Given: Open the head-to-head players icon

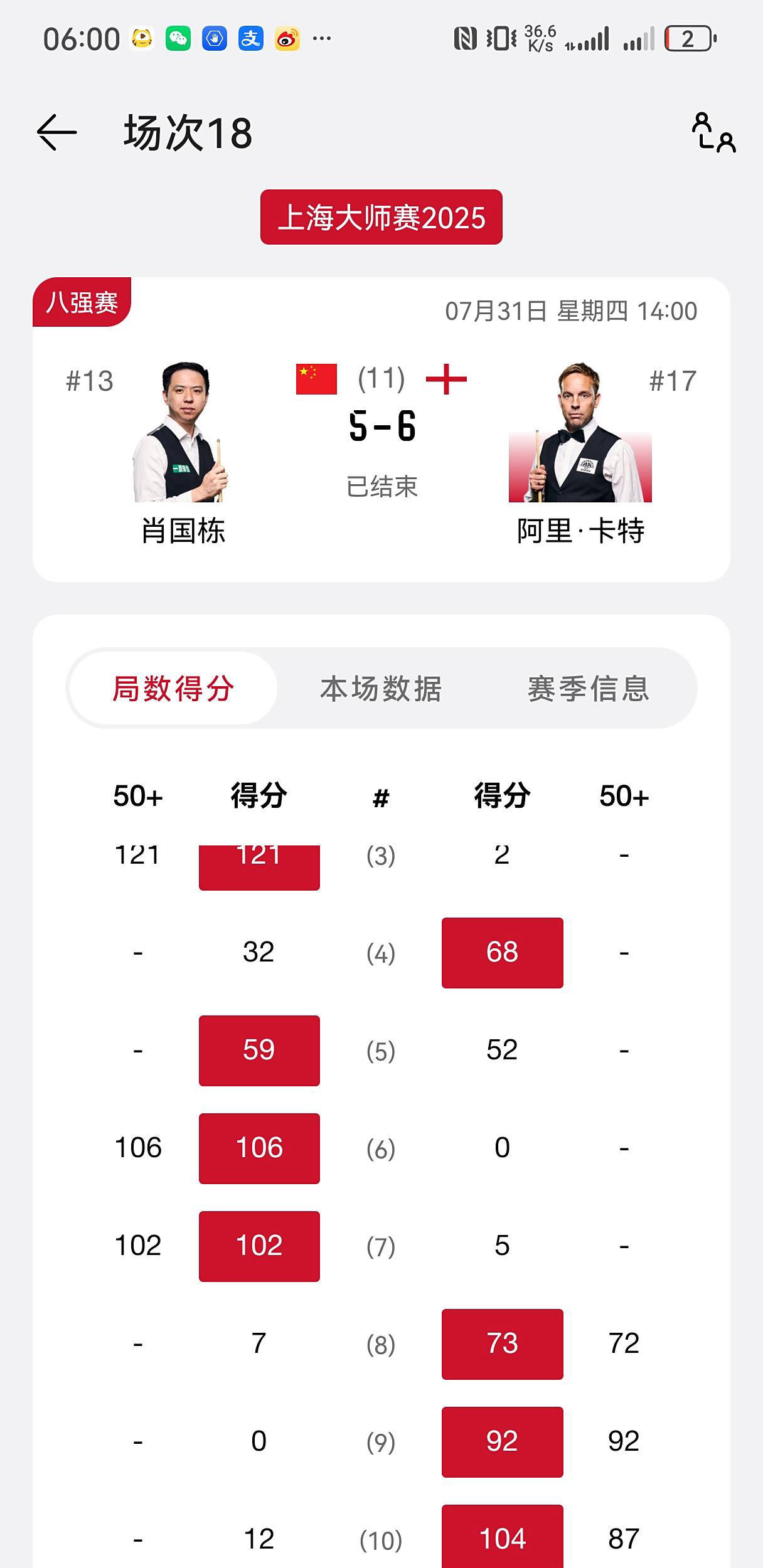Looking at the screenshot, I should [713, 132].
